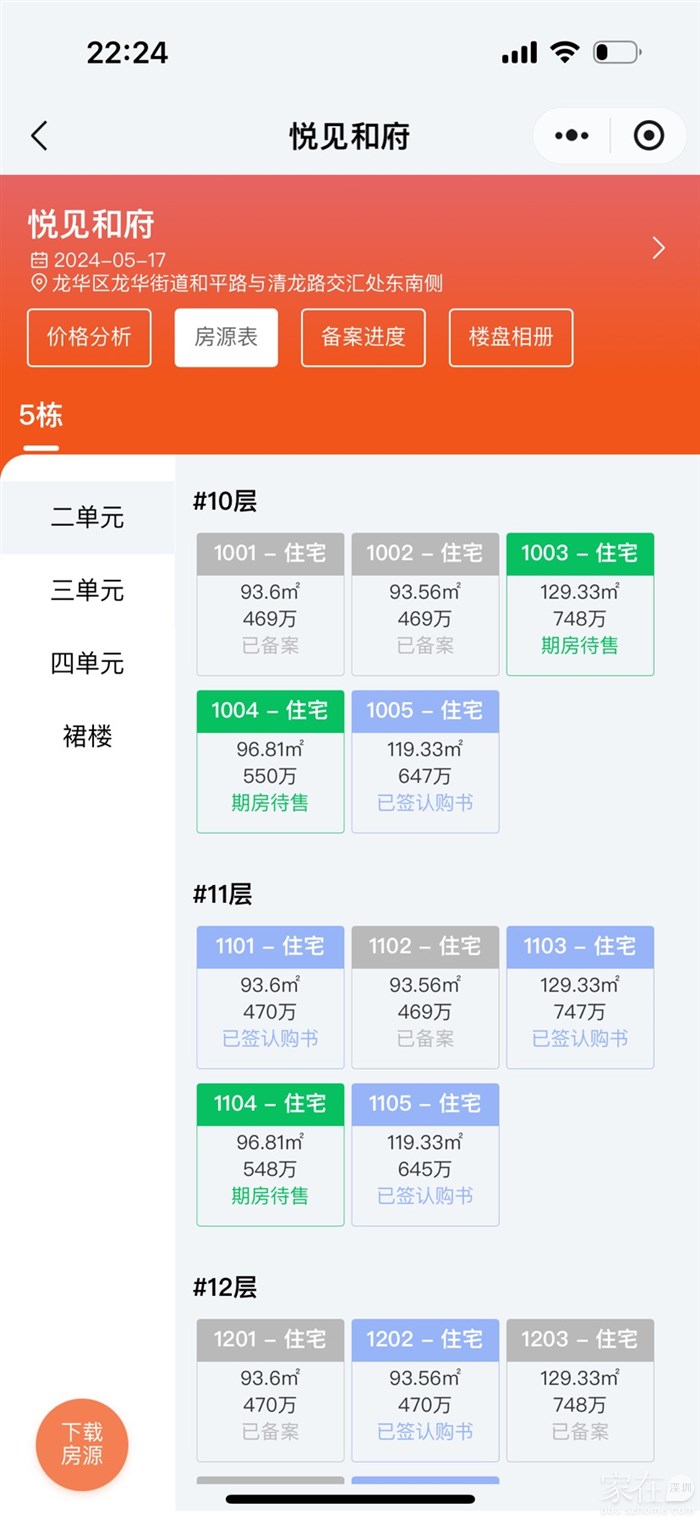Open unit 1101 card
This screenshot has width=700, height=1518.
pyautogui.click(x=270, y=997)
